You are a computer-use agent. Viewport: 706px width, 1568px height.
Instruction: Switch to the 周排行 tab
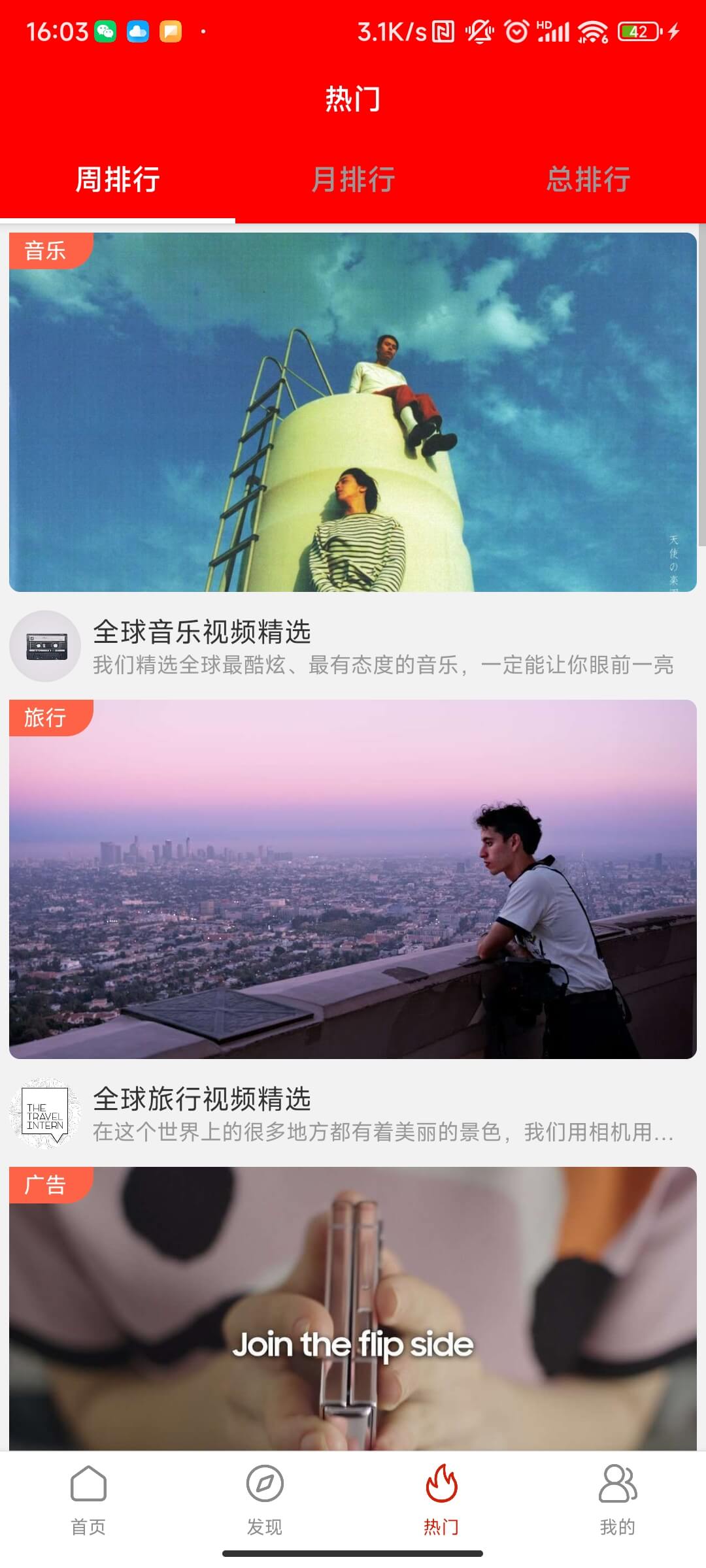tap(118, 180)
